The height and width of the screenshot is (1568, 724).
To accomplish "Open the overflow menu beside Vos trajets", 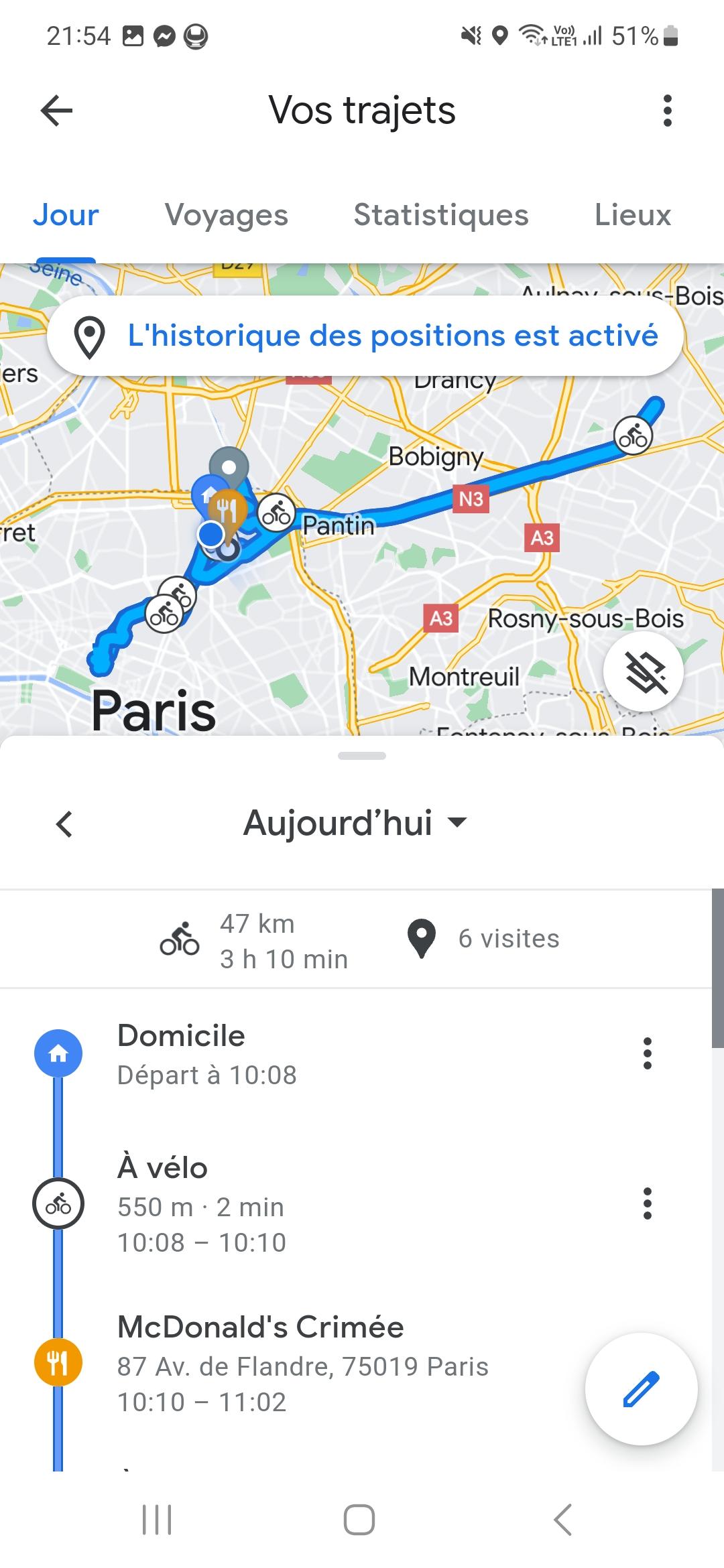I will tap(667, 111).
